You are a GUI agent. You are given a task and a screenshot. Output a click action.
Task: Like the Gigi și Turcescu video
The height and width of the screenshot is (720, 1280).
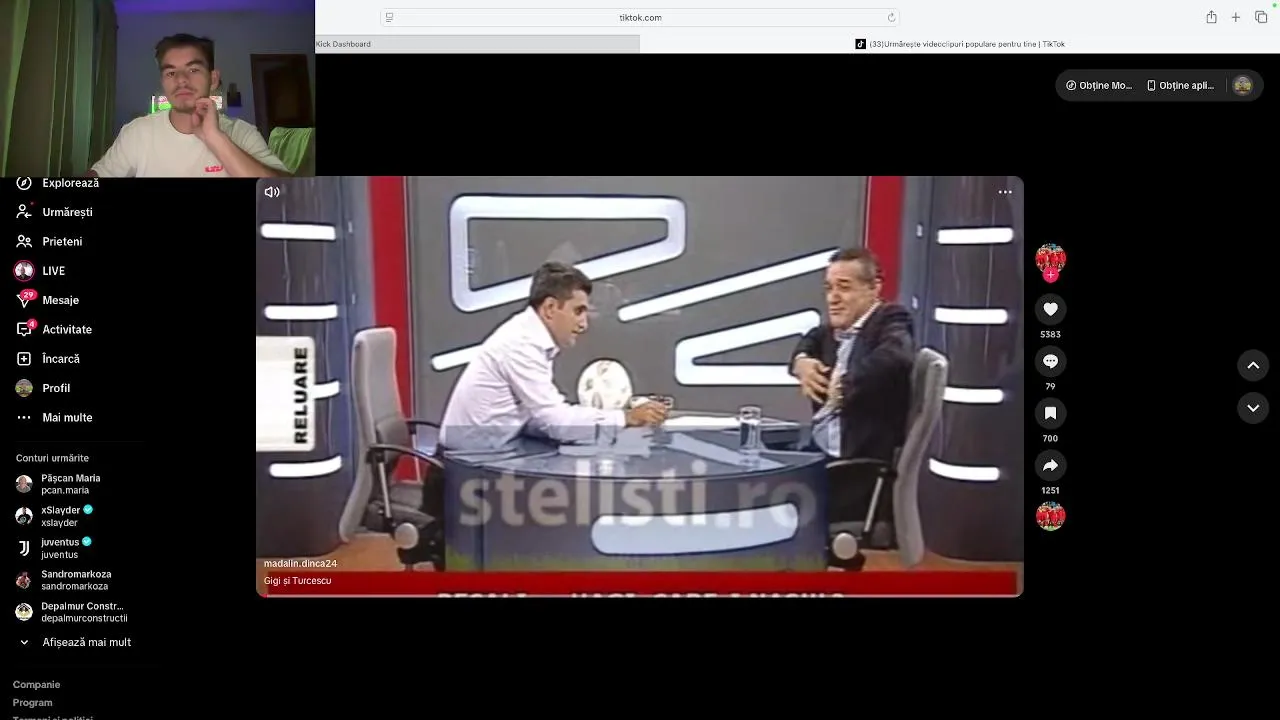(1050, 310)
